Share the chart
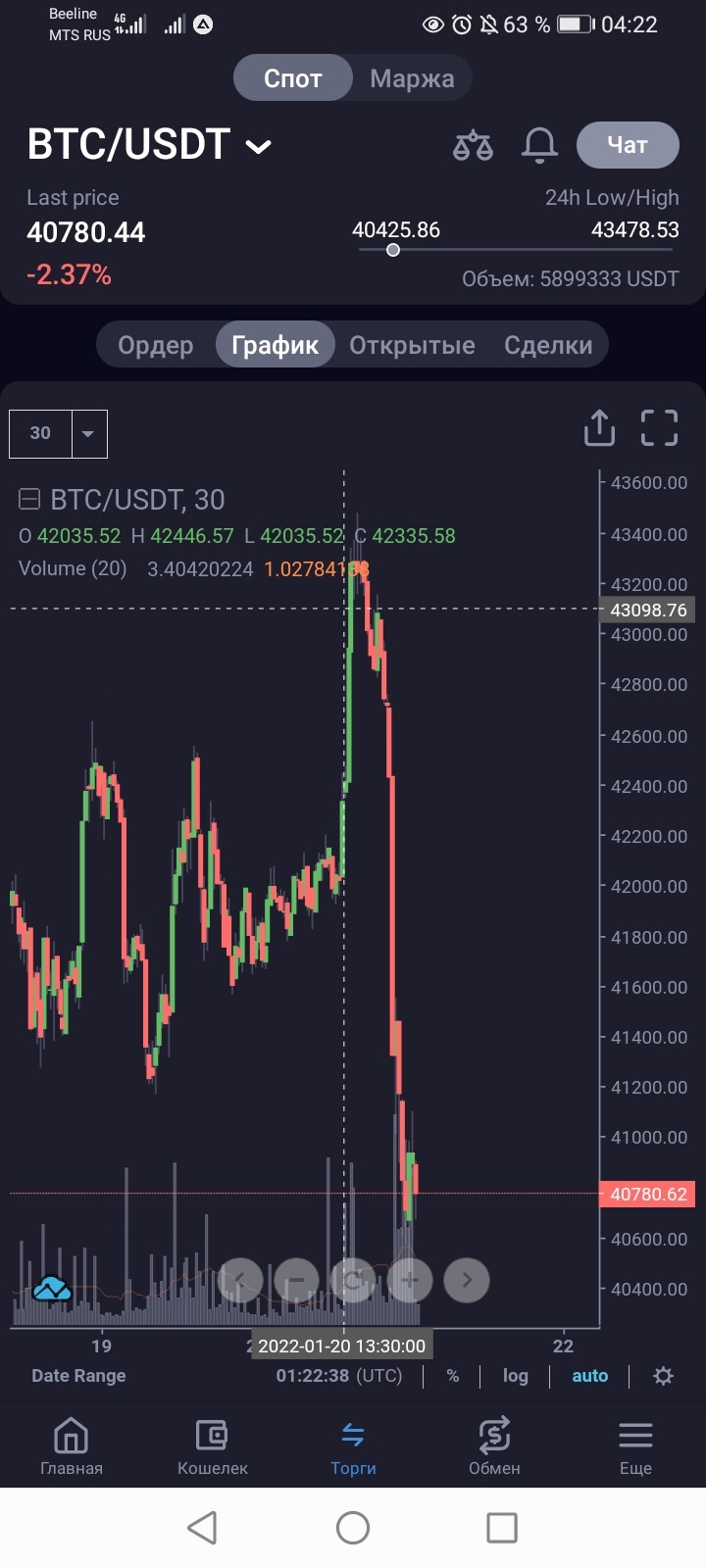The width and height of the screenshot is (706, 1568). (599, 428)
